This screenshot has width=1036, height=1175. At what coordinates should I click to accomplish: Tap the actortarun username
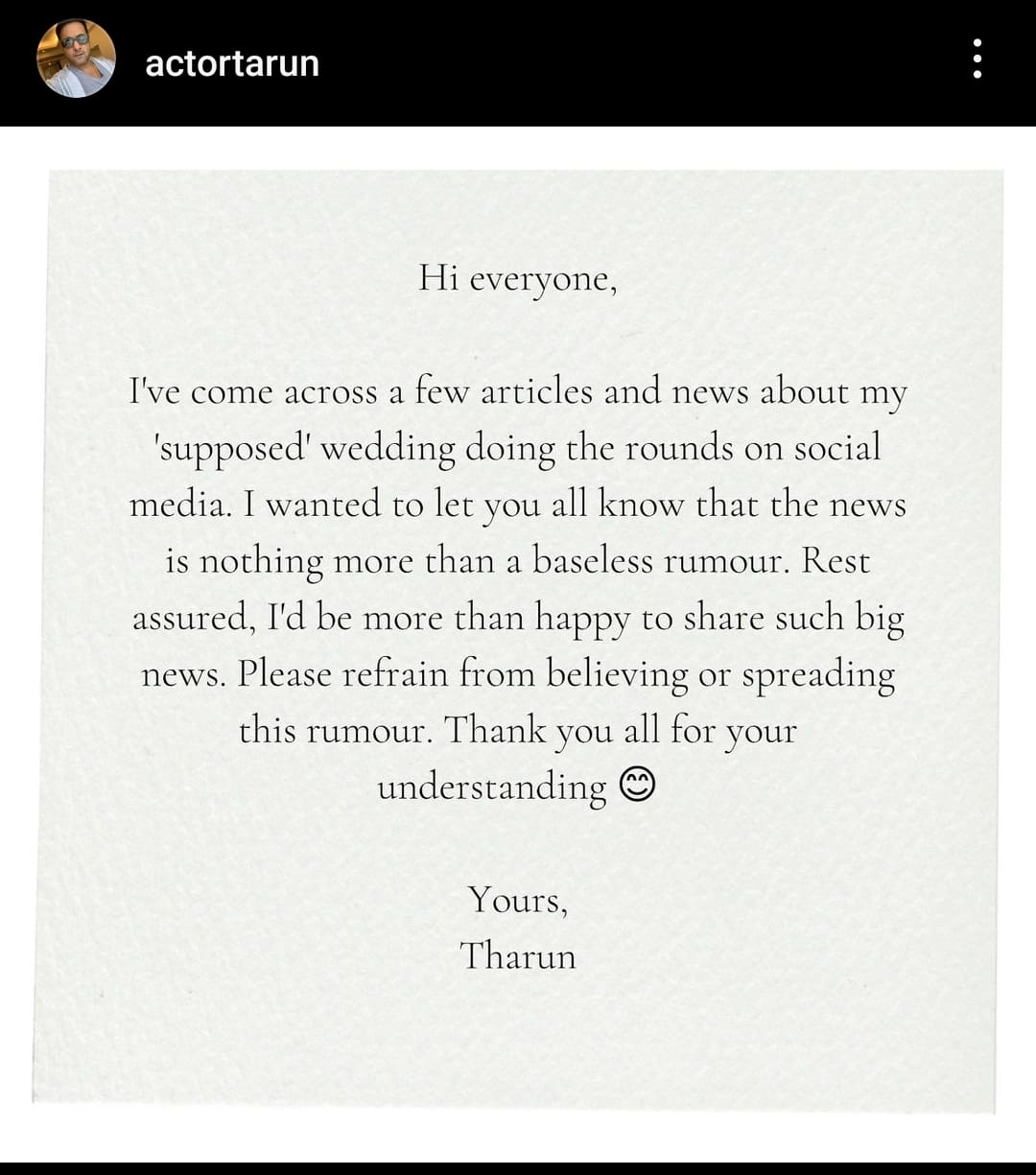coord(232,63)
